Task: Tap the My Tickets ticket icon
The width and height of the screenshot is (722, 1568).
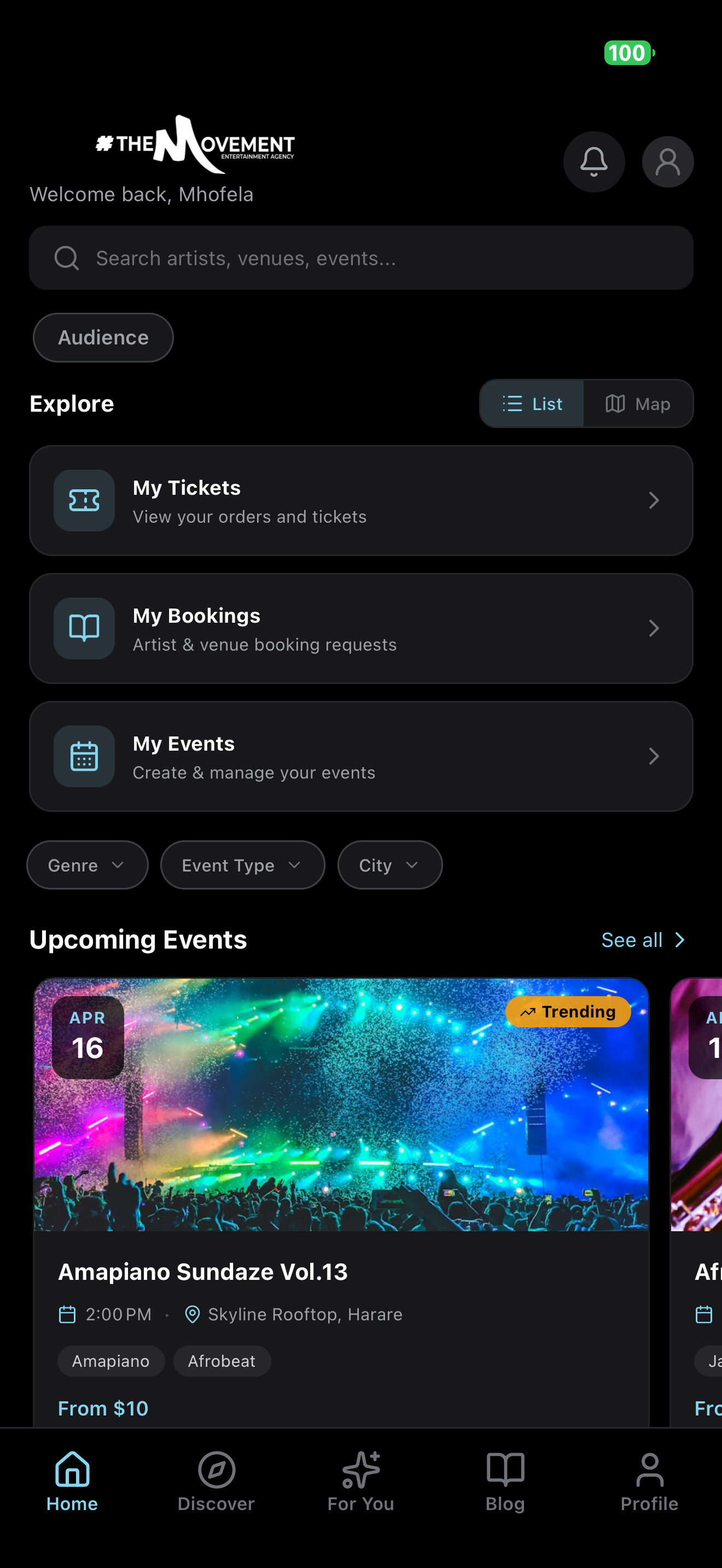Action: 84,500
